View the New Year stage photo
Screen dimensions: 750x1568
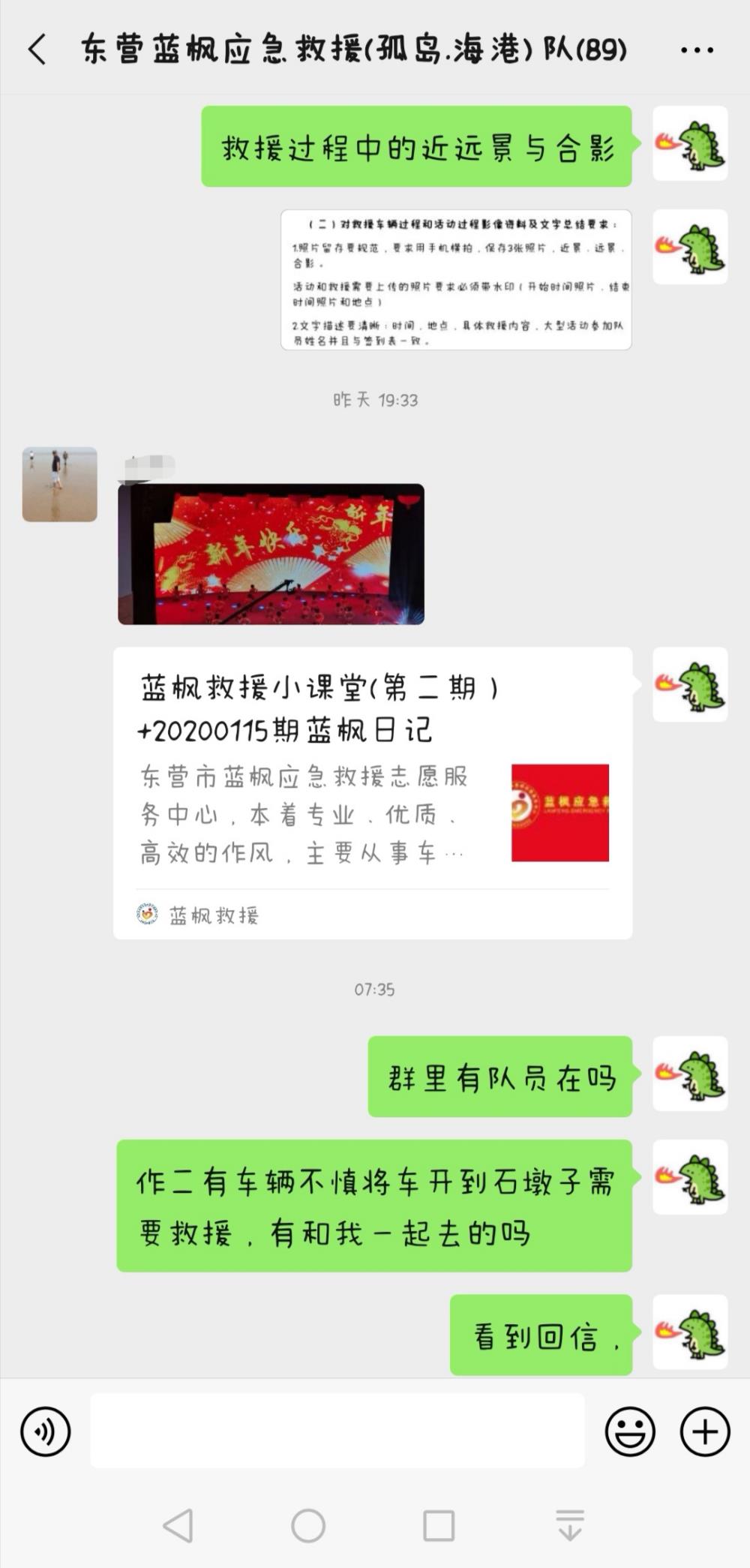tap(271, 554)
